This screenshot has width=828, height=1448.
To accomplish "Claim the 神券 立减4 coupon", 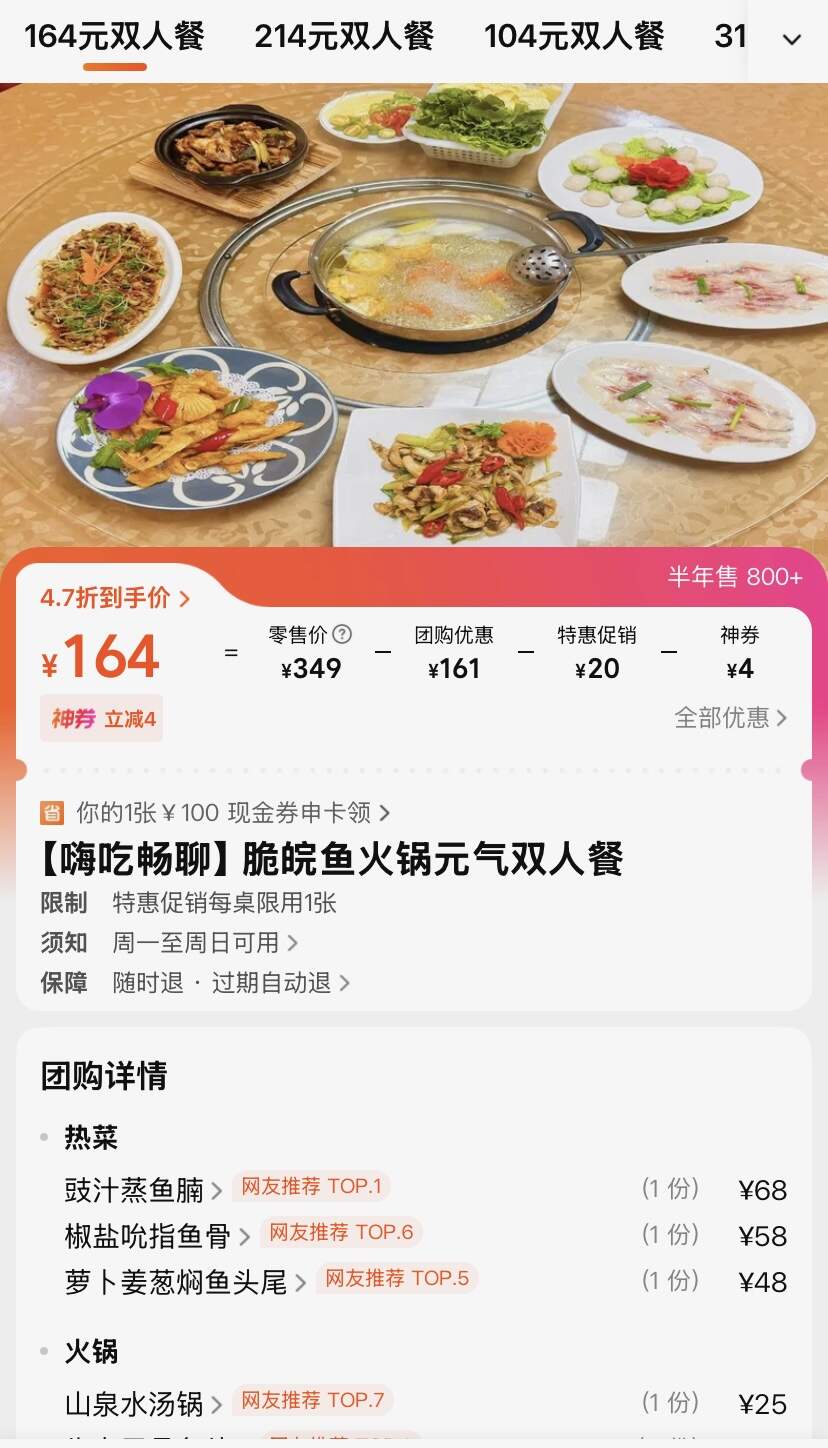I will tap(102, 719).
